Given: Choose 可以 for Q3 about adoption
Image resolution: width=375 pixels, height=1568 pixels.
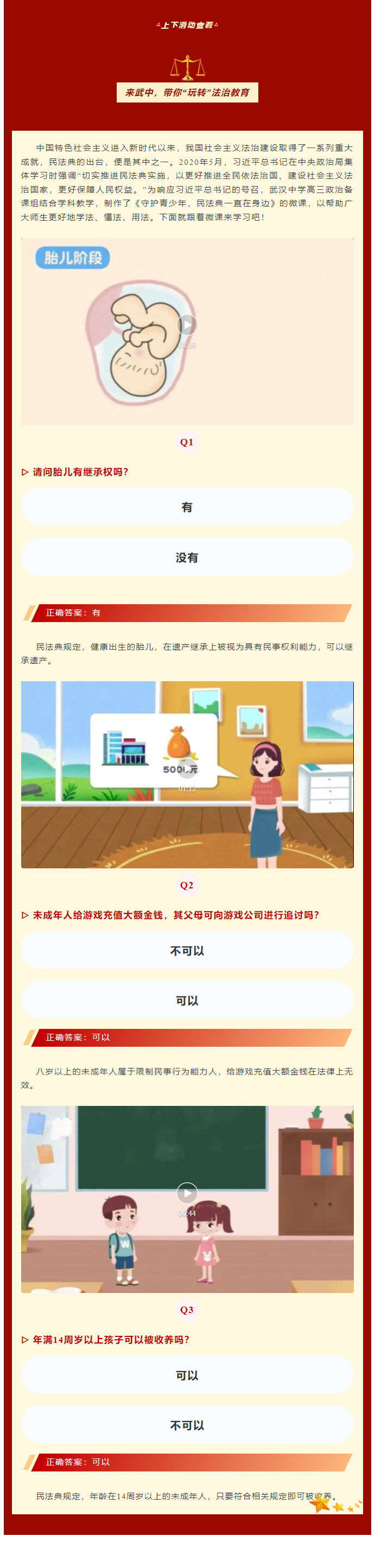Looking at the screenshot, I should pos(187,1375).
